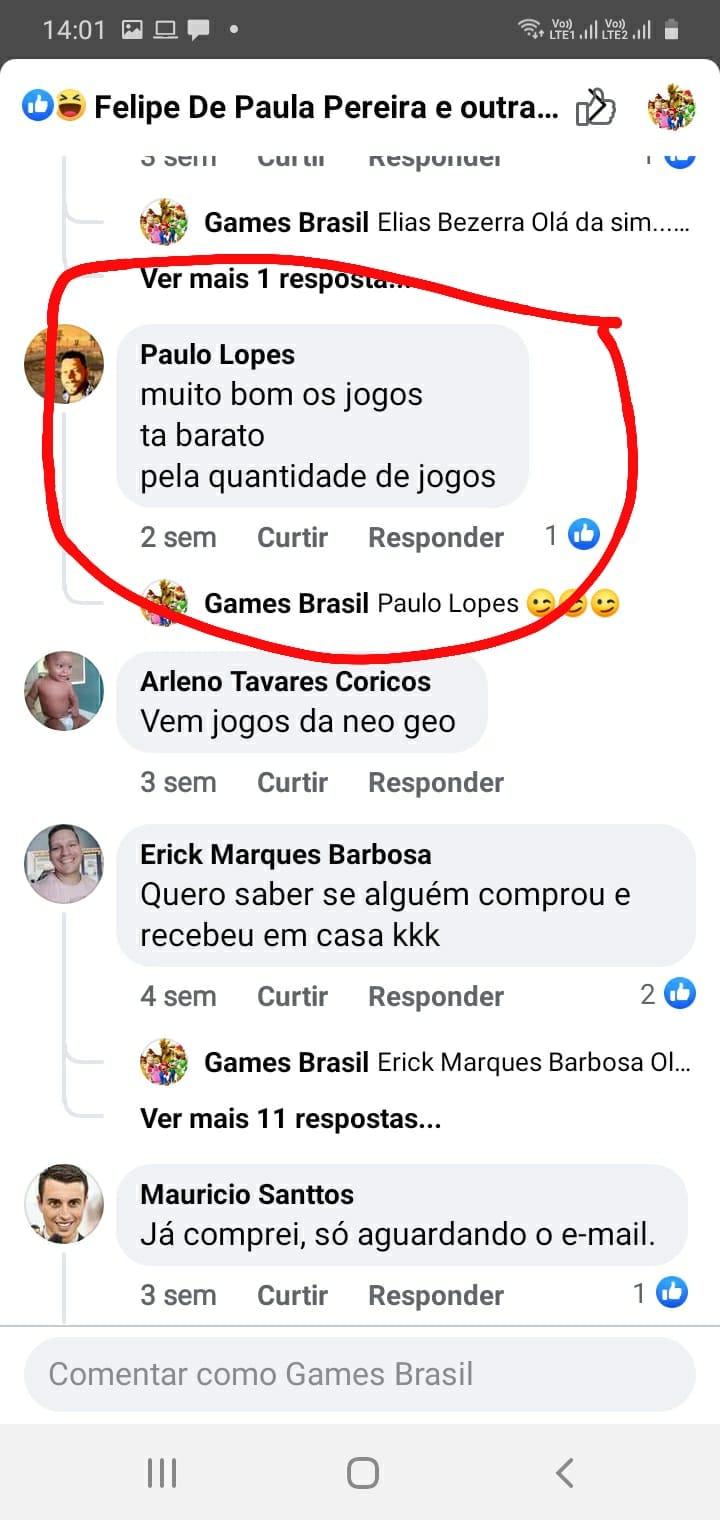Open Mauricio Santtos's profile name
The height and width of the screenshot is (1520, 720).
247,1194
